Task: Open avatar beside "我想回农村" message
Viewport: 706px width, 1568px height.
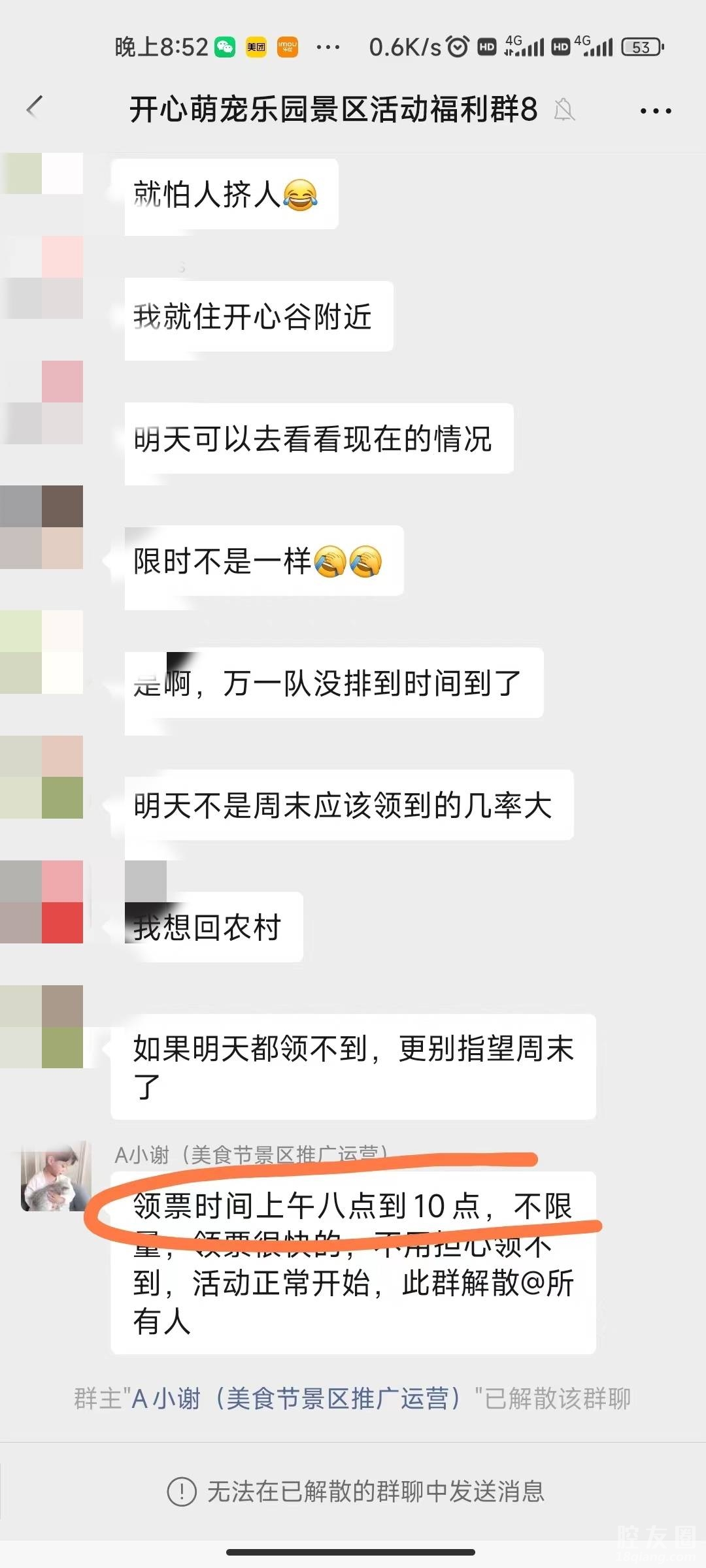Action: (42, 902)
